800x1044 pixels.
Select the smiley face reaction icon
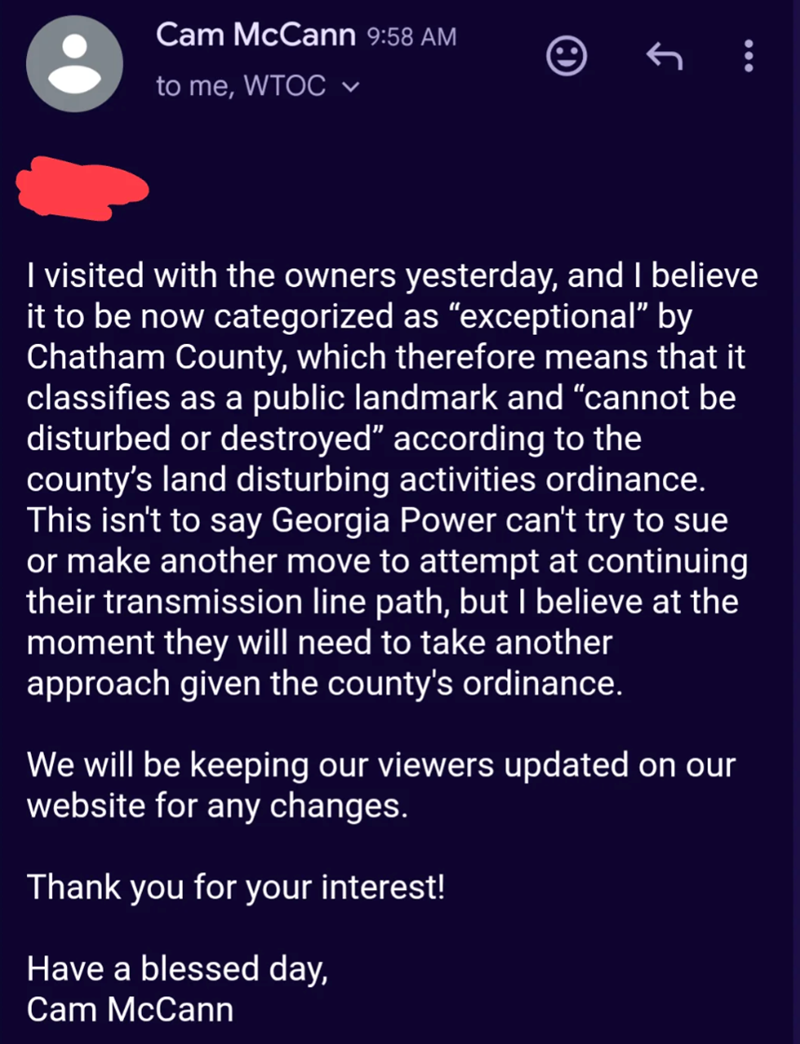pos(566,56)
